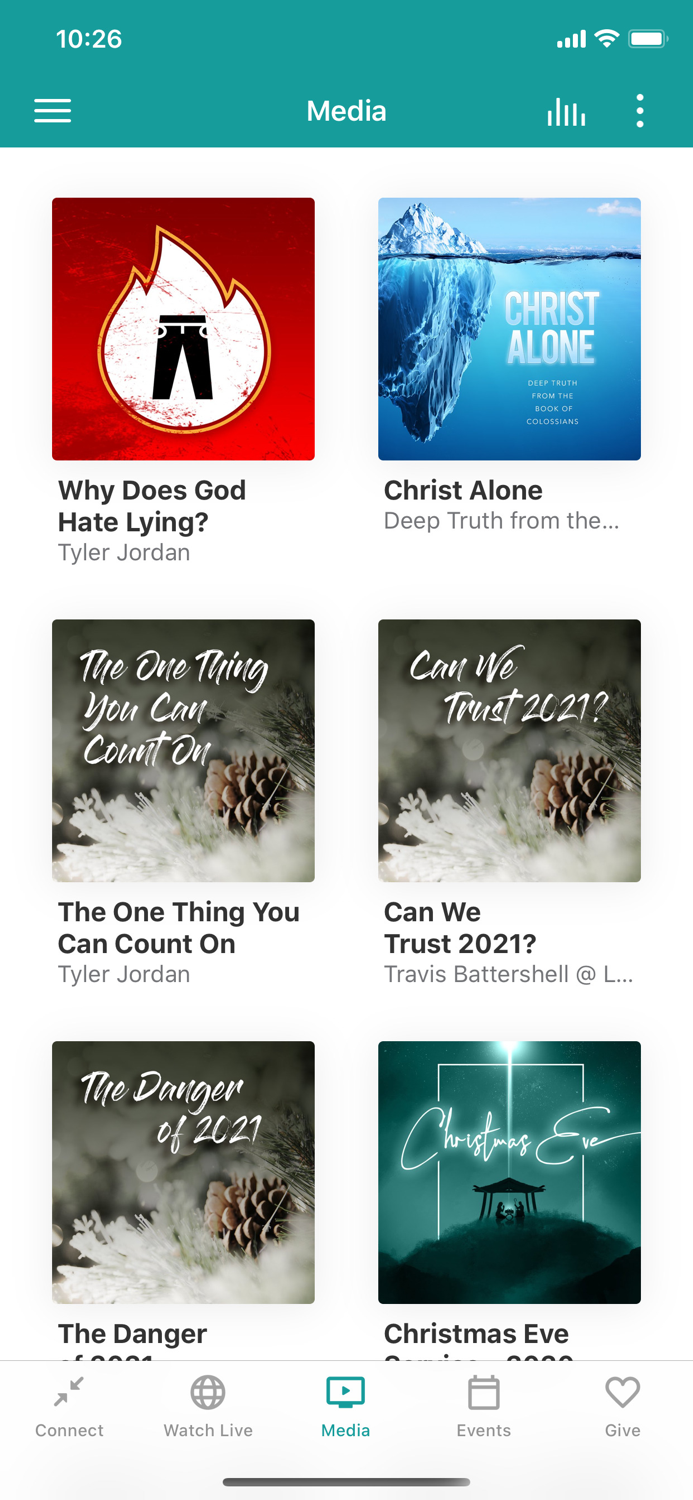
Task: Open the hamburger drawer menu
Action: [53, 111]
